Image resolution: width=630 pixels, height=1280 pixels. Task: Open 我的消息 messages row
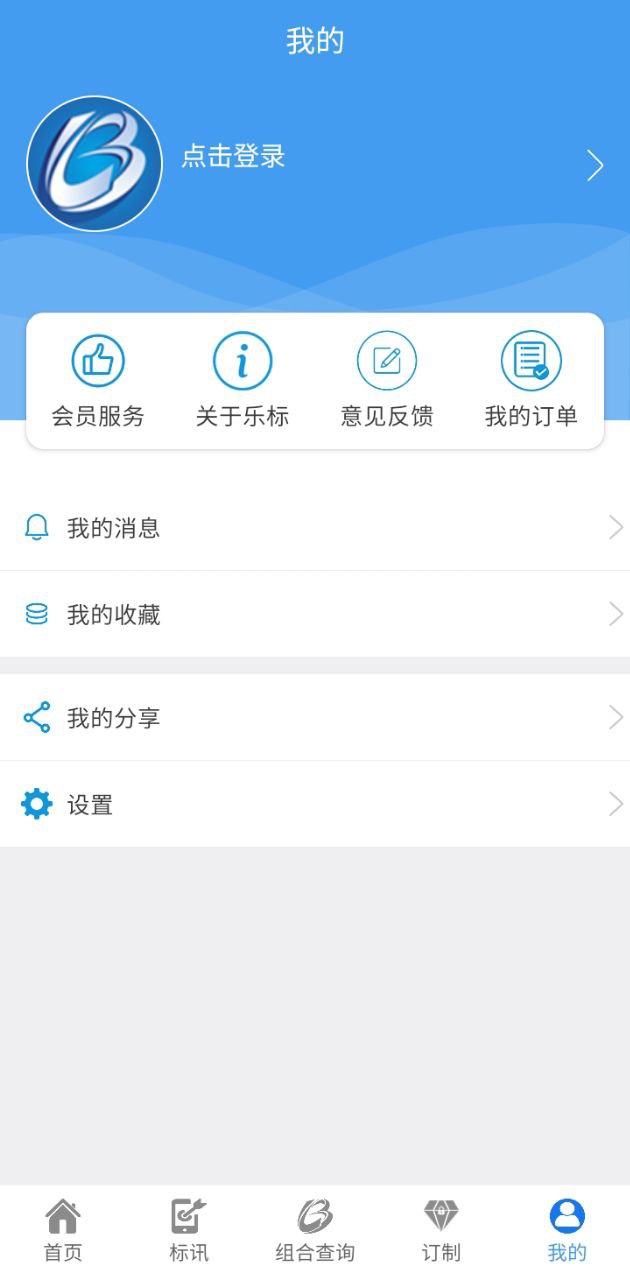coord(315,528)
